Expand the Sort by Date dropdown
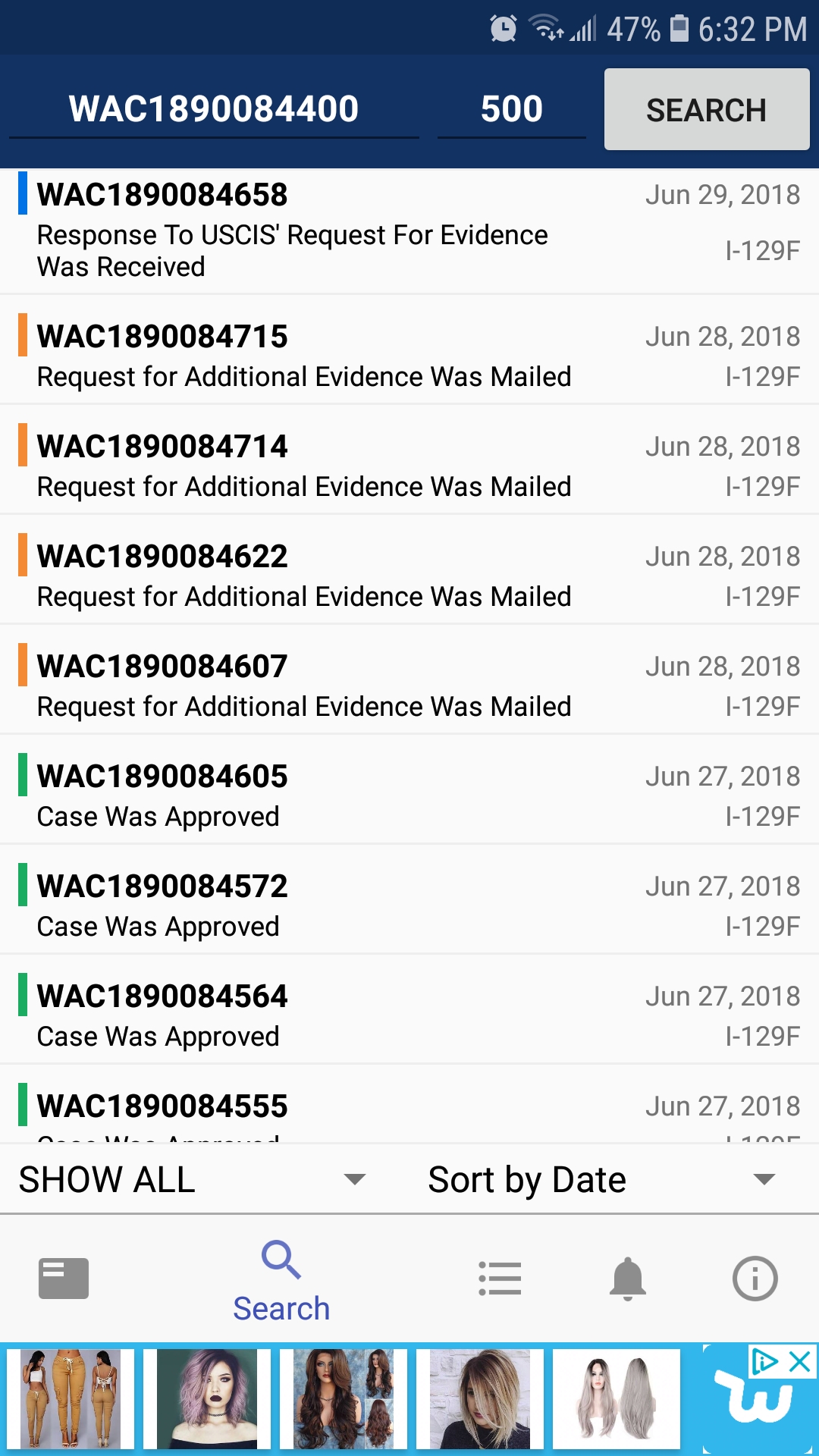The height and width of the screenshot is (1456, 819). [602, 1179]
